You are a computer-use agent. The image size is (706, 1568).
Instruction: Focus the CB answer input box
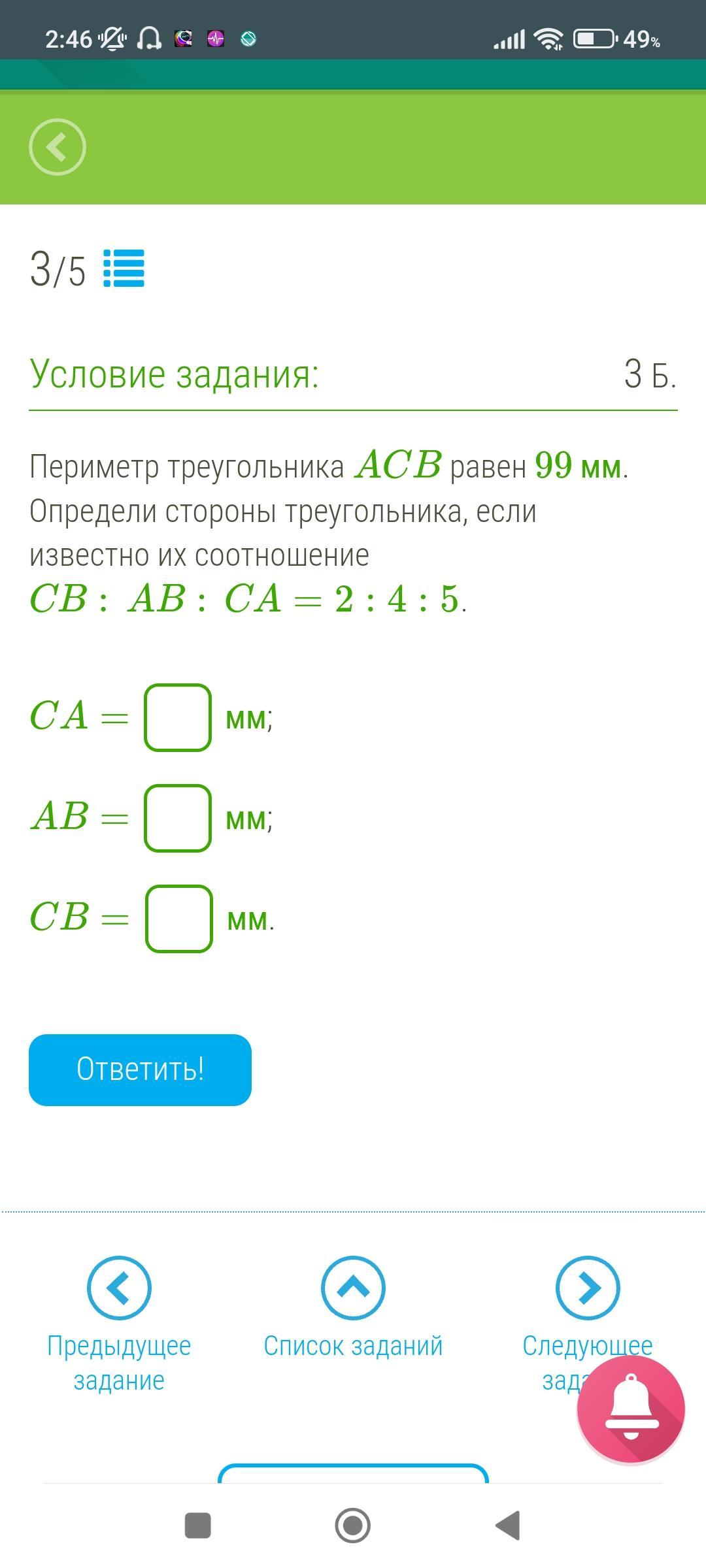[179, 919]
